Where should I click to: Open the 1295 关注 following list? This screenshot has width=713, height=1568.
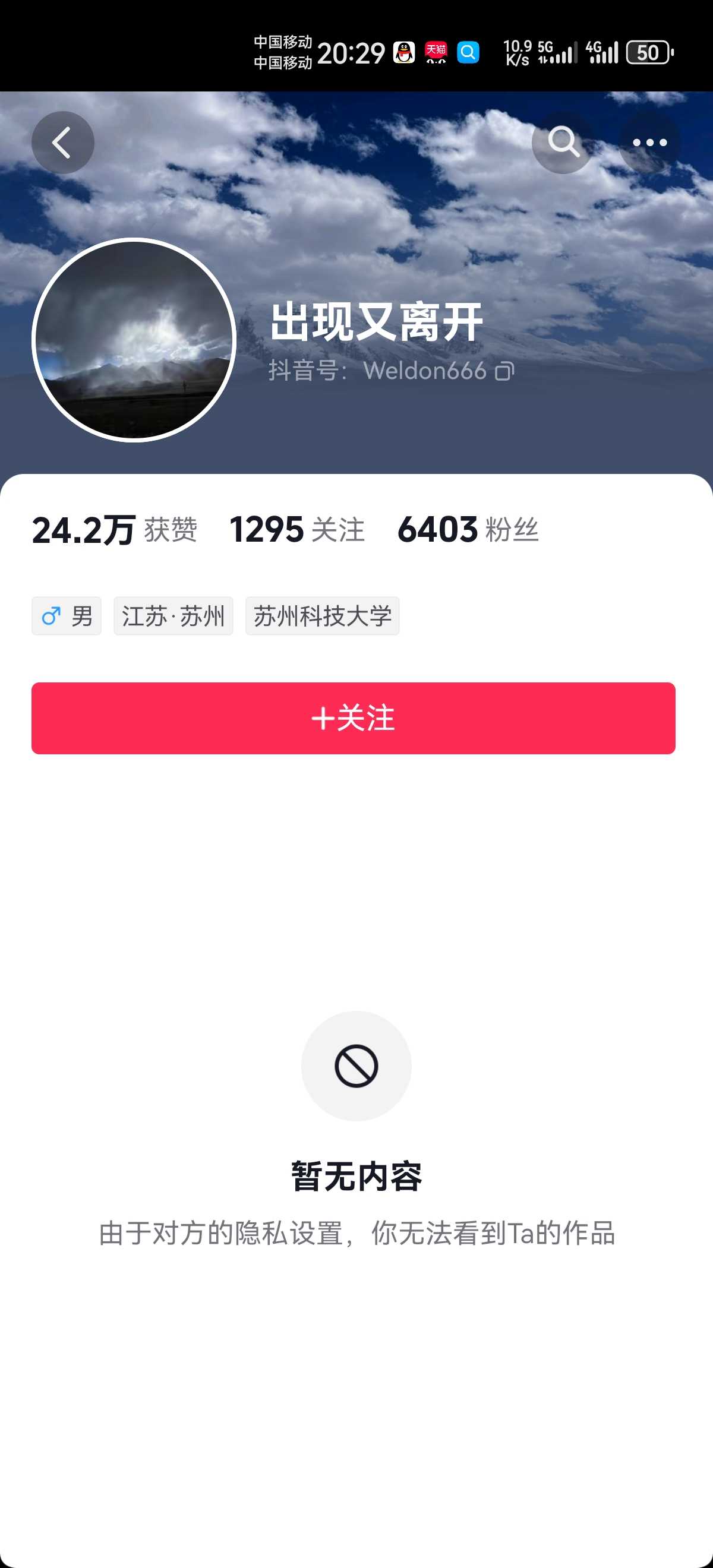(x=297, y=530)
